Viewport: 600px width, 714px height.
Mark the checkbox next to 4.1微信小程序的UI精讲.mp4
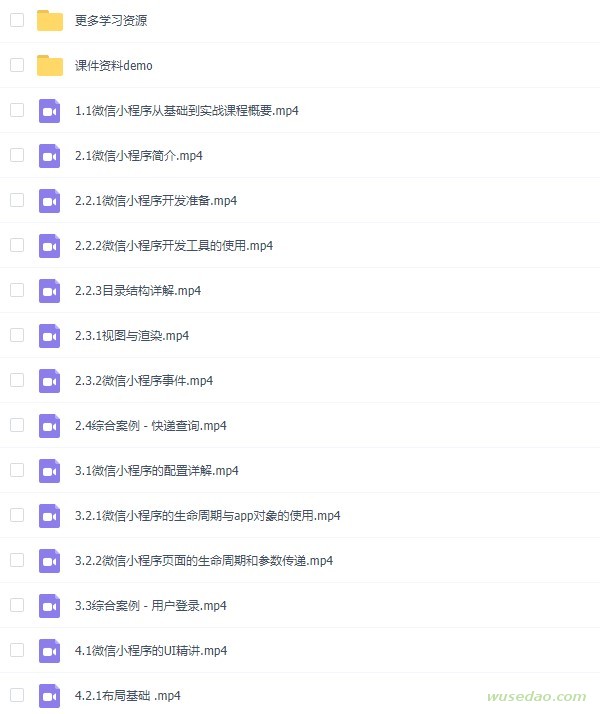(x=17, y=650)
